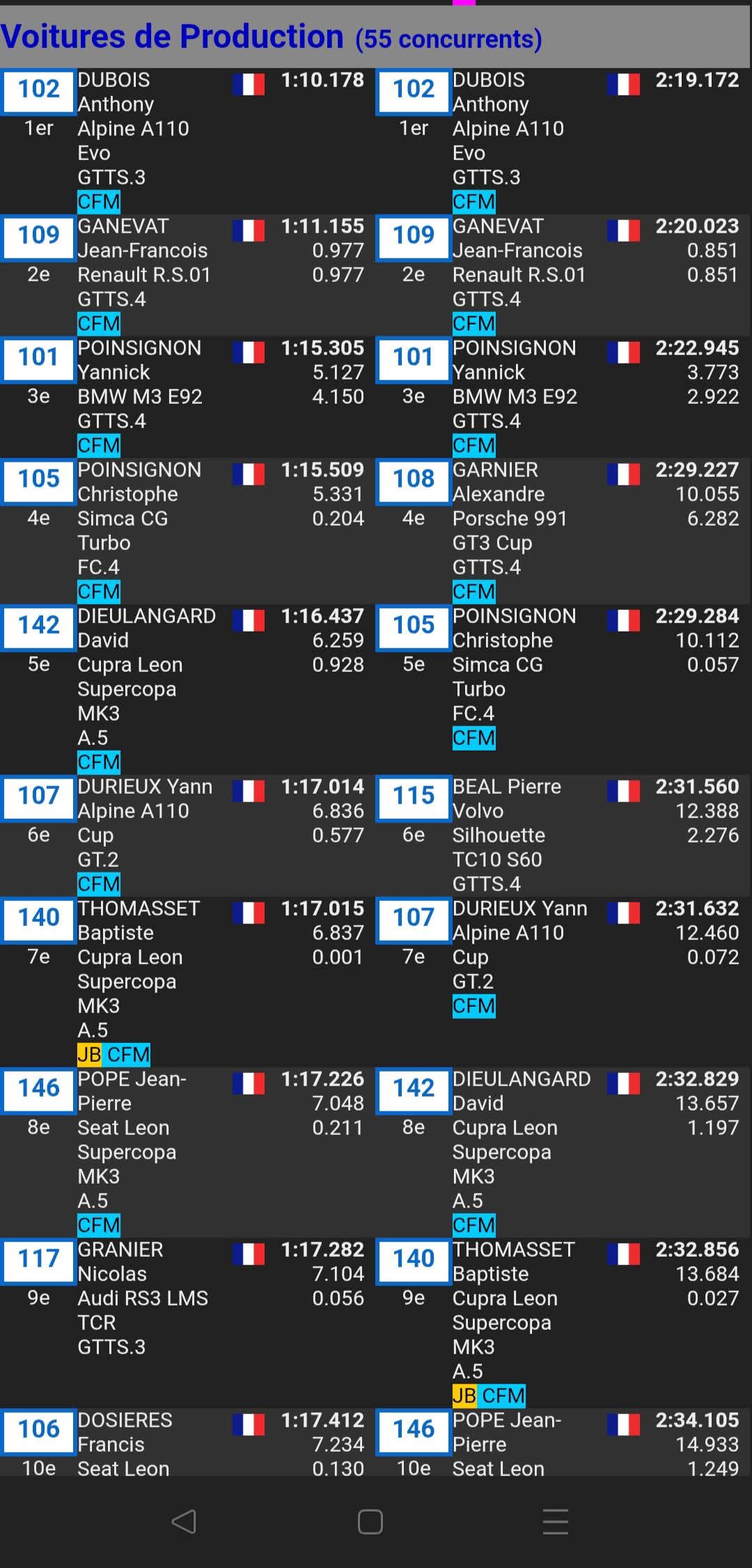This screenshot has height=1568, width=752.
Task: Go back with the system back button
Action: tap(184, 1521)
